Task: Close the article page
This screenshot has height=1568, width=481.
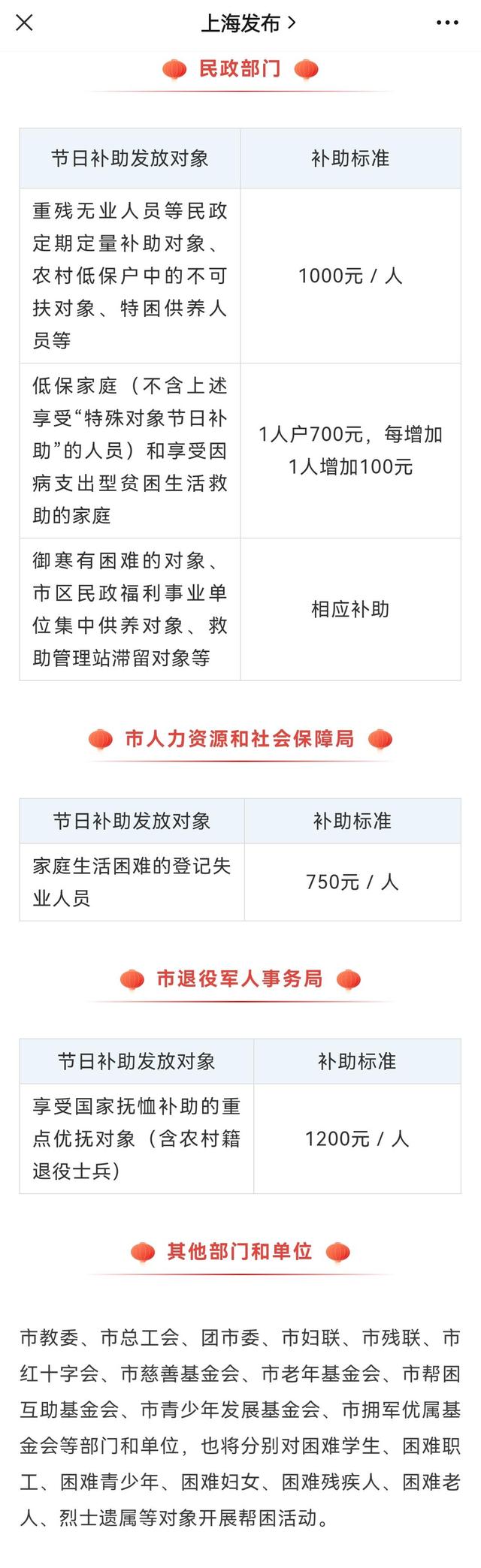Action: tap(24, 23)
